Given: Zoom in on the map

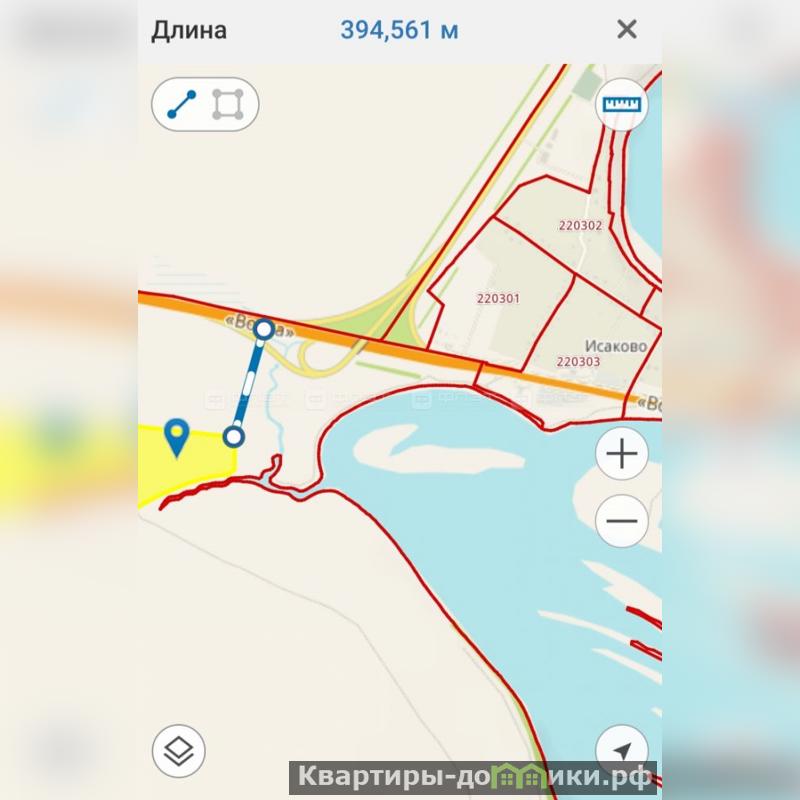Looking at the screenshot, I should click(x=622, y=455).
